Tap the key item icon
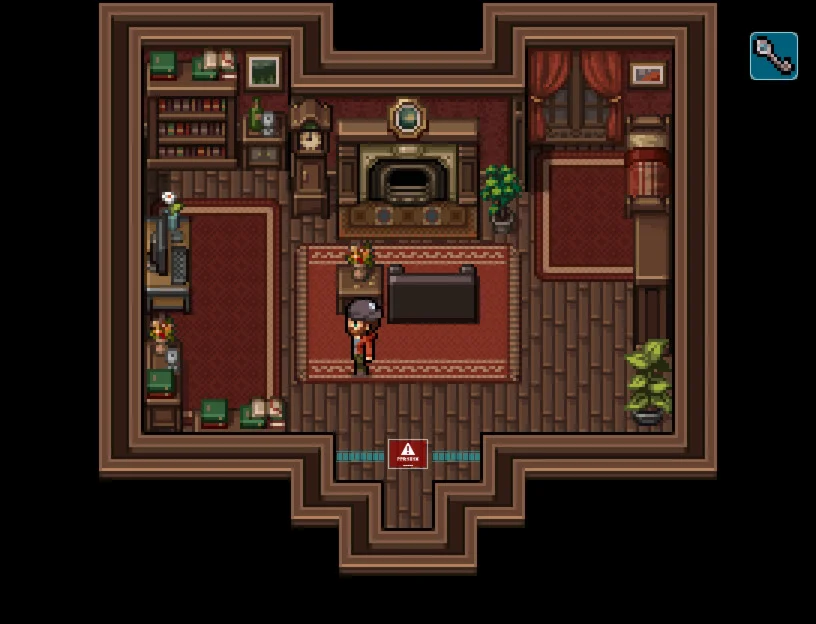This screenshot has height=624, width=816. tap(774, 56)
